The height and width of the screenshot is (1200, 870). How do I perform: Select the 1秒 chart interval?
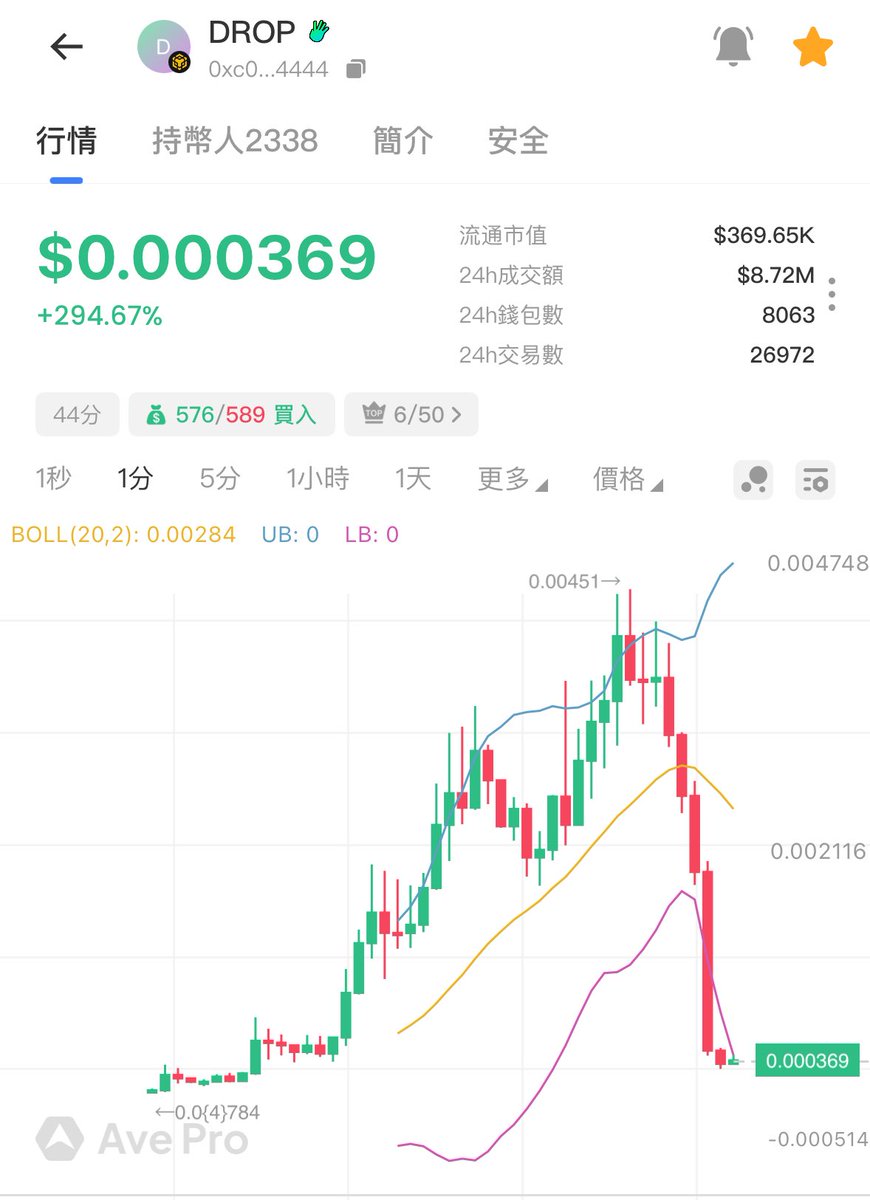pos(53,479)
